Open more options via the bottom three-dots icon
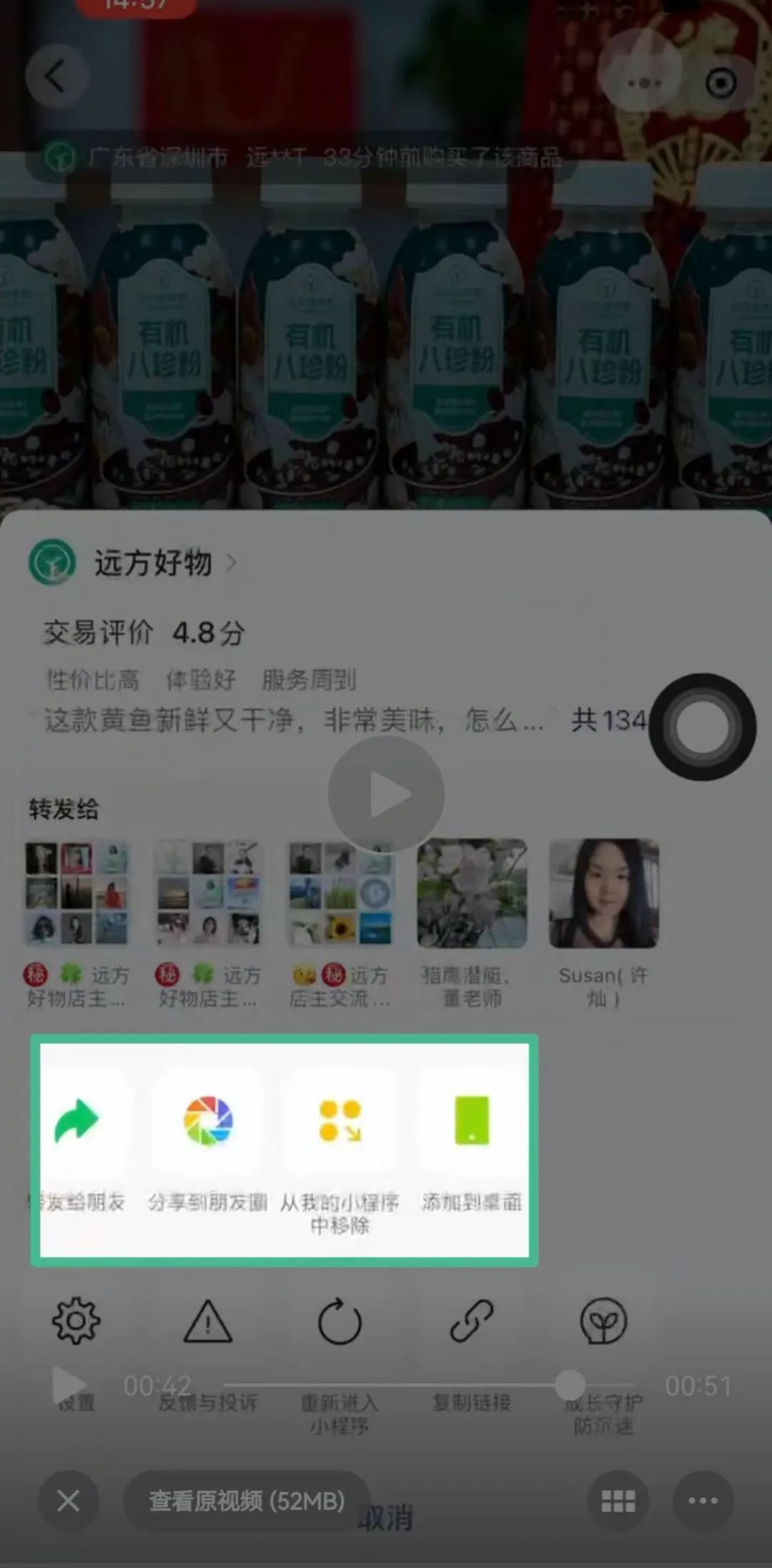Viewport: 772px width, 1568px height. [703, 1501]
